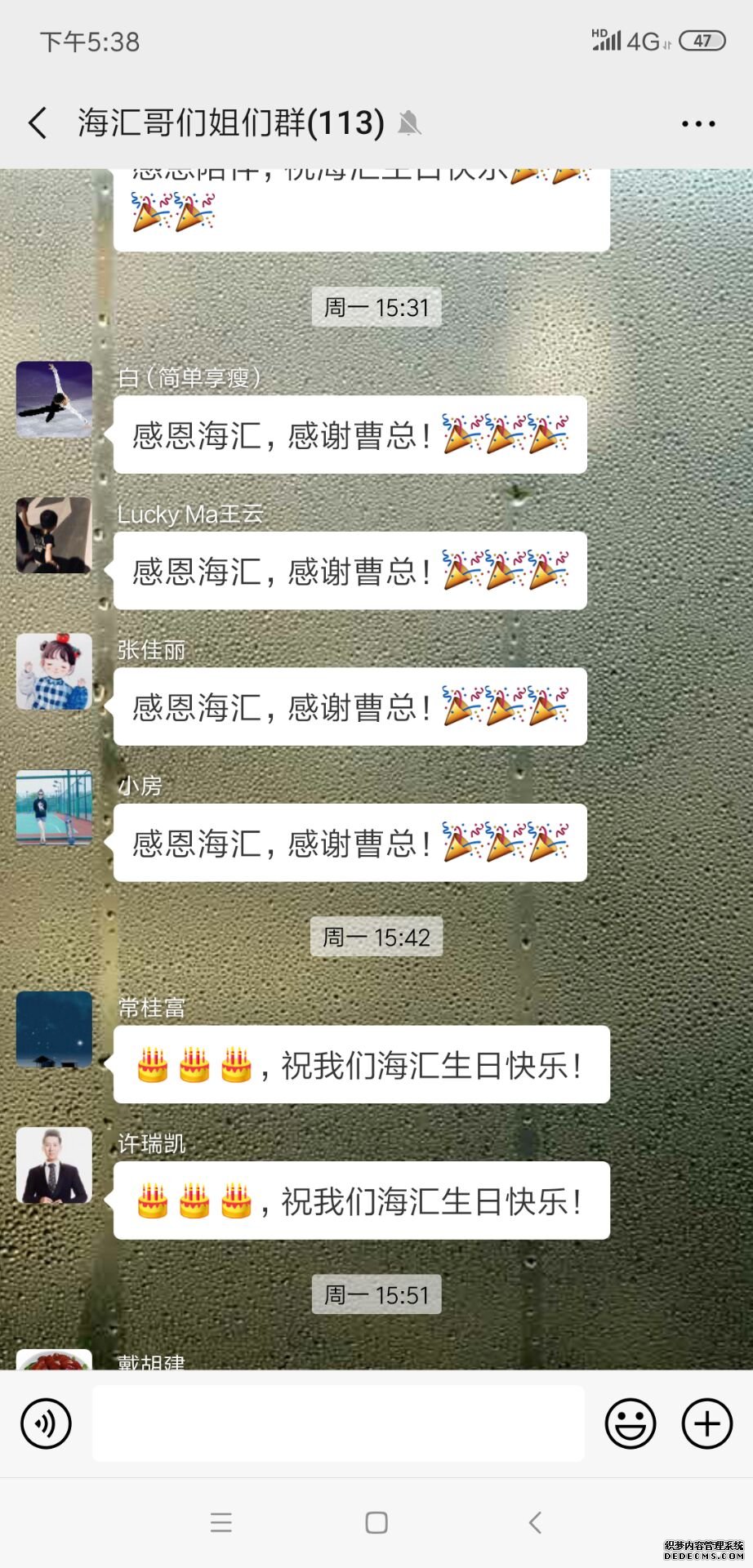The height and width of the screenshot is (1568, 753).
Task: Switch to voice message input
Action: click(46, 1423)
